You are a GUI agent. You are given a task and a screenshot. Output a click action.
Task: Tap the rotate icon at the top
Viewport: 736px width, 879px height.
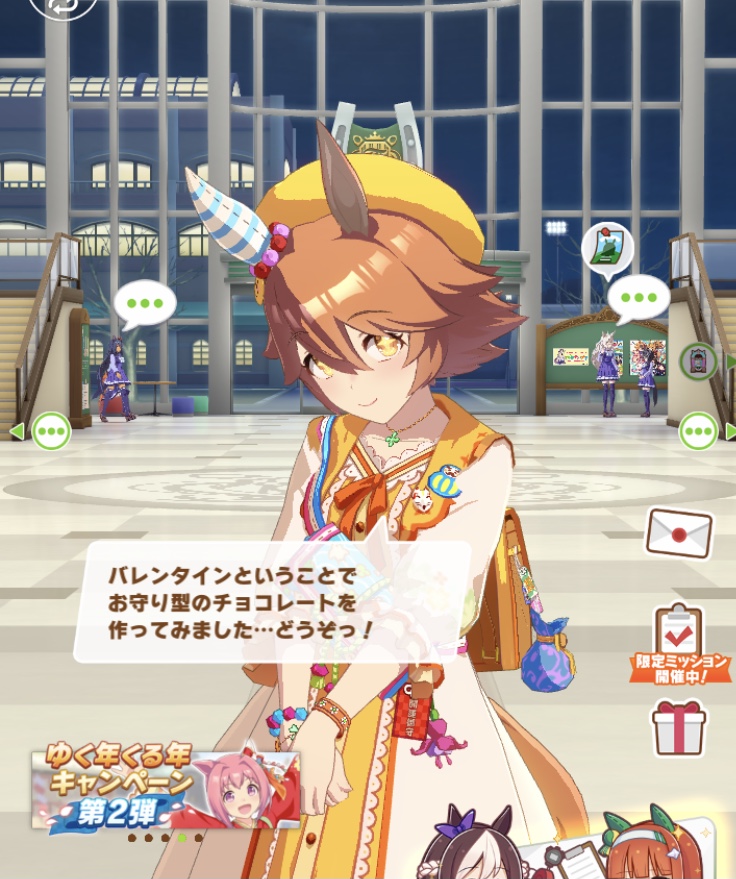[x=63, y=7]
